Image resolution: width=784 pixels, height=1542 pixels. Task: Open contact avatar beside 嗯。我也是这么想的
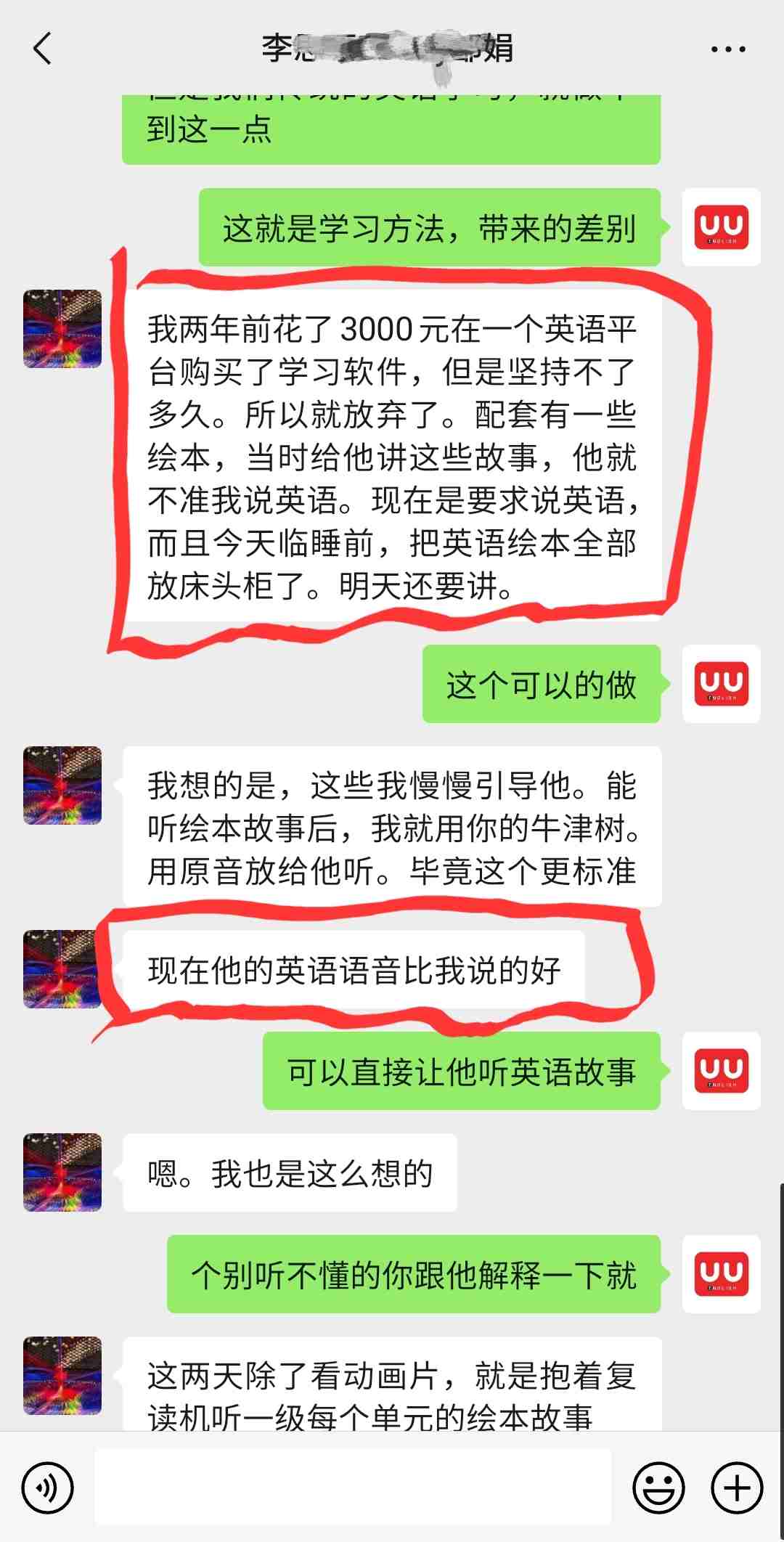coord(62,1172)
